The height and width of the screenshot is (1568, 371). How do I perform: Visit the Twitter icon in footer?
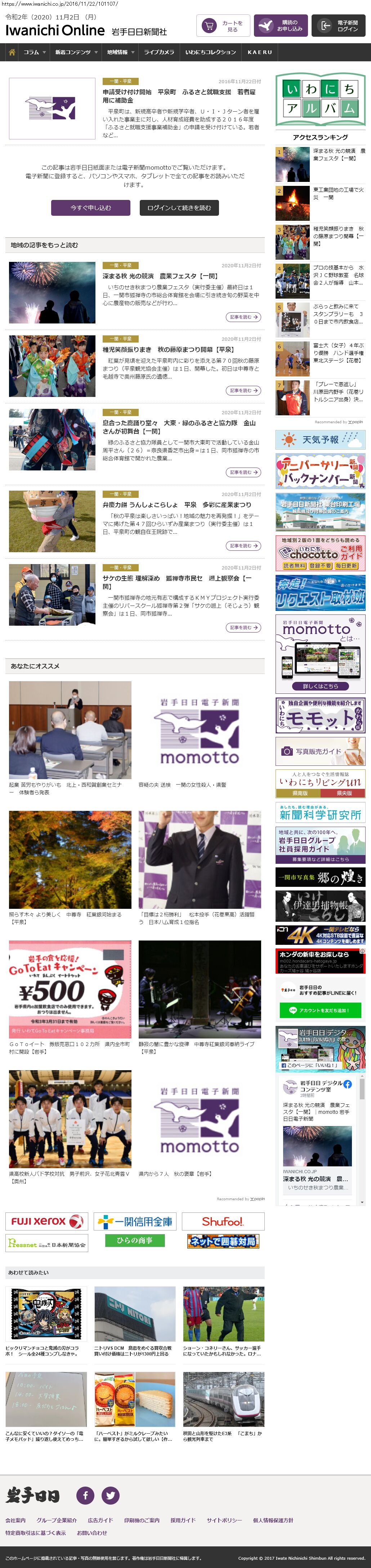(x=110, y=1495)
